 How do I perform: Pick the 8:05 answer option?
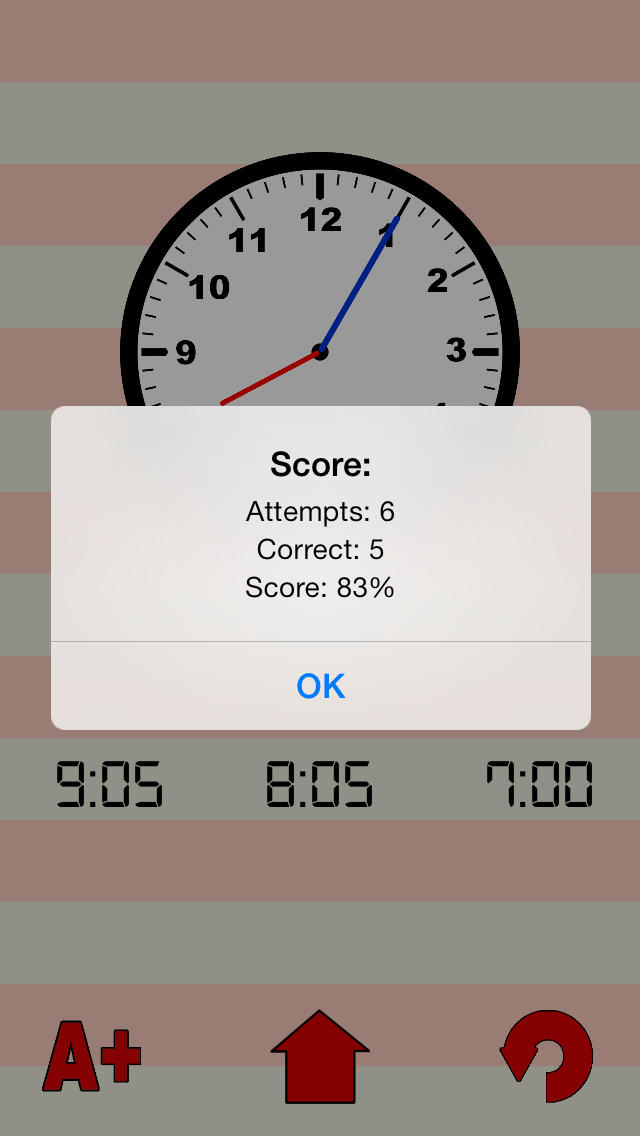(319, 784)
